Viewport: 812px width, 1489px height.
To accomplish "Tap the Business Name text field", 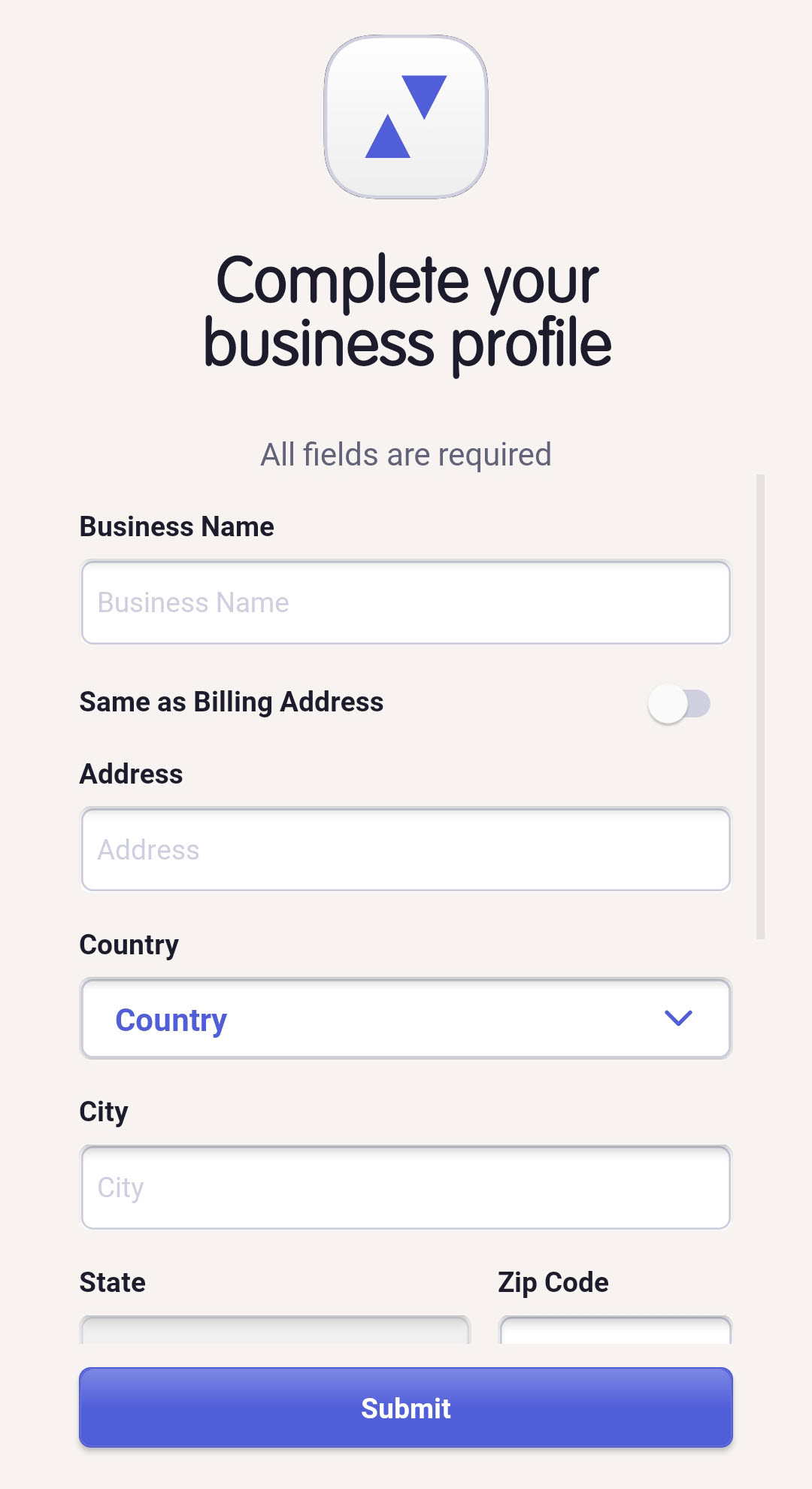I will pyautogui.click(x=406, y=602).
